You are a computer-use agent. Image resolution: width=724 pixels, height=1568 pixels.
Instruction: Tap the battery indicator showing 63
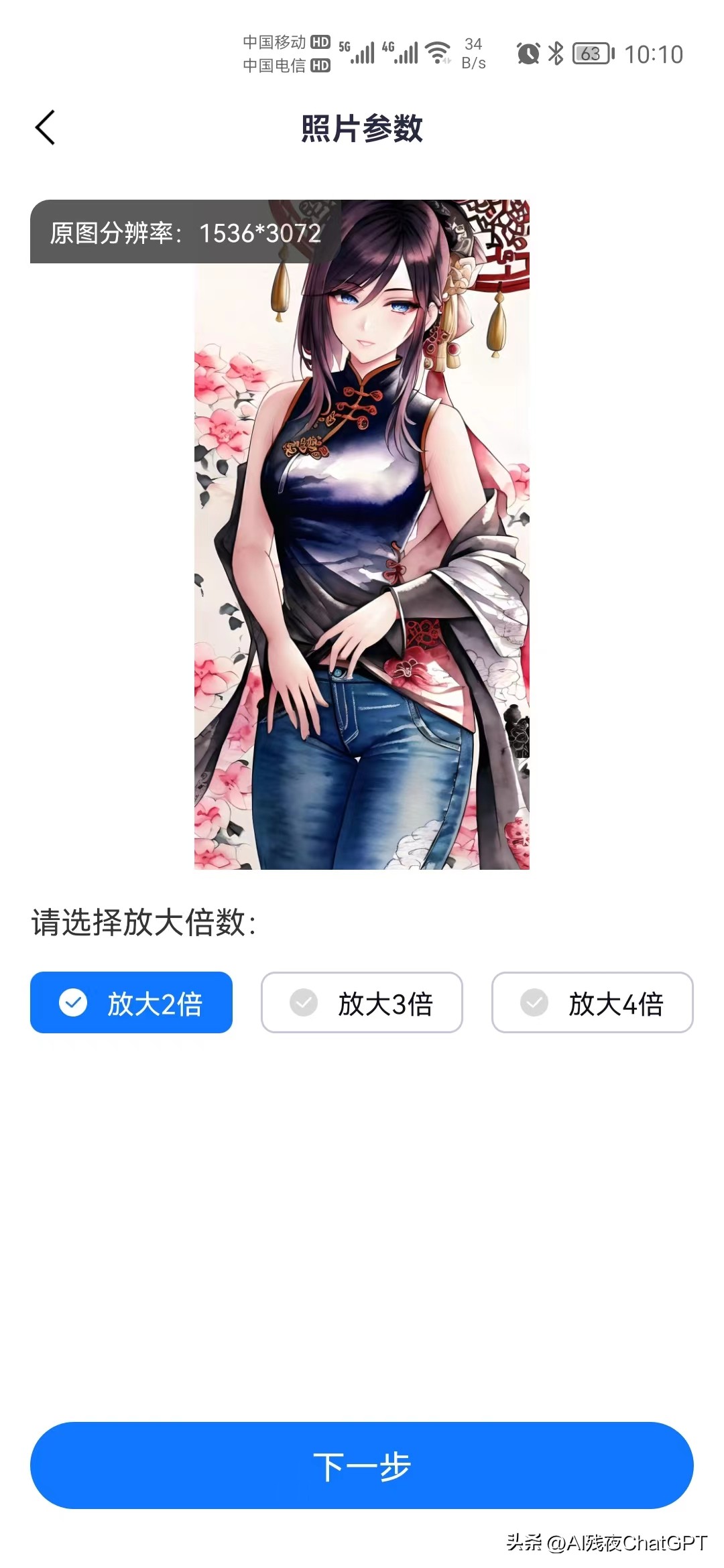(590, 52)
